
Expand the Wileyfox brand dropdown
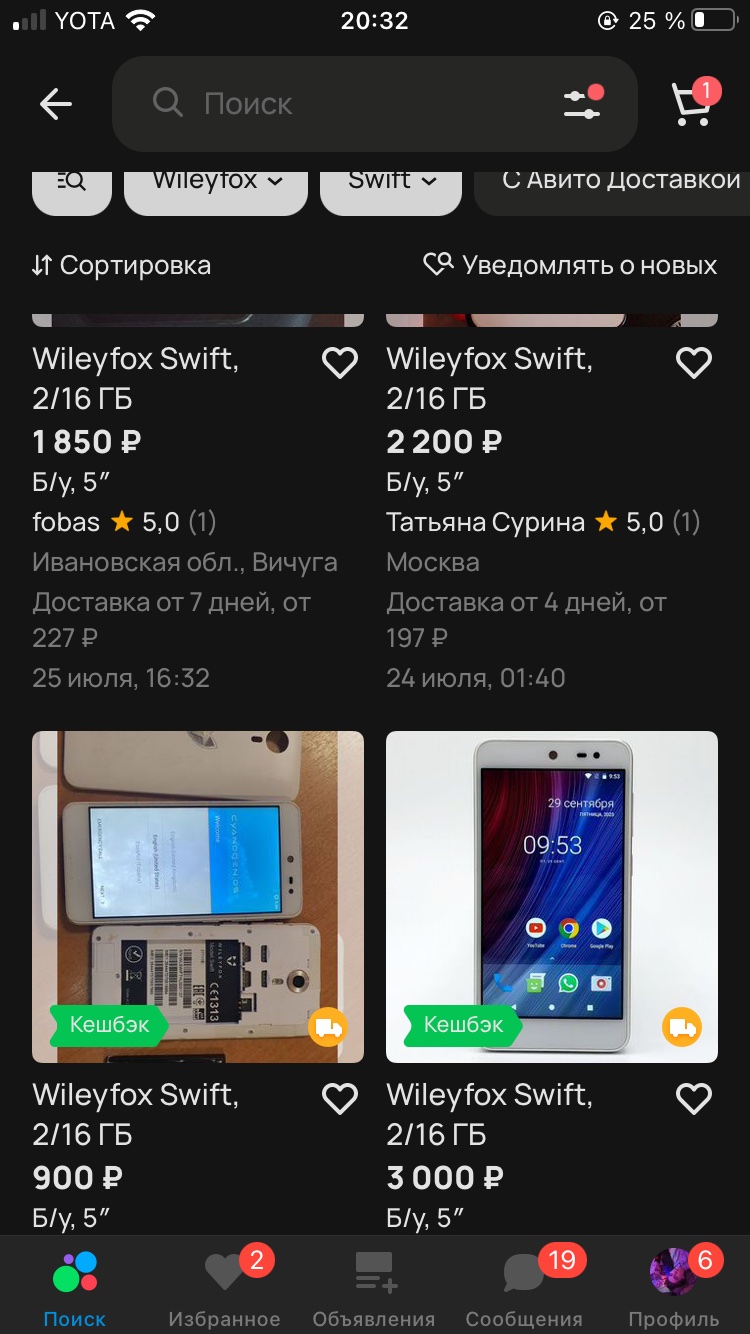[216, 182]
